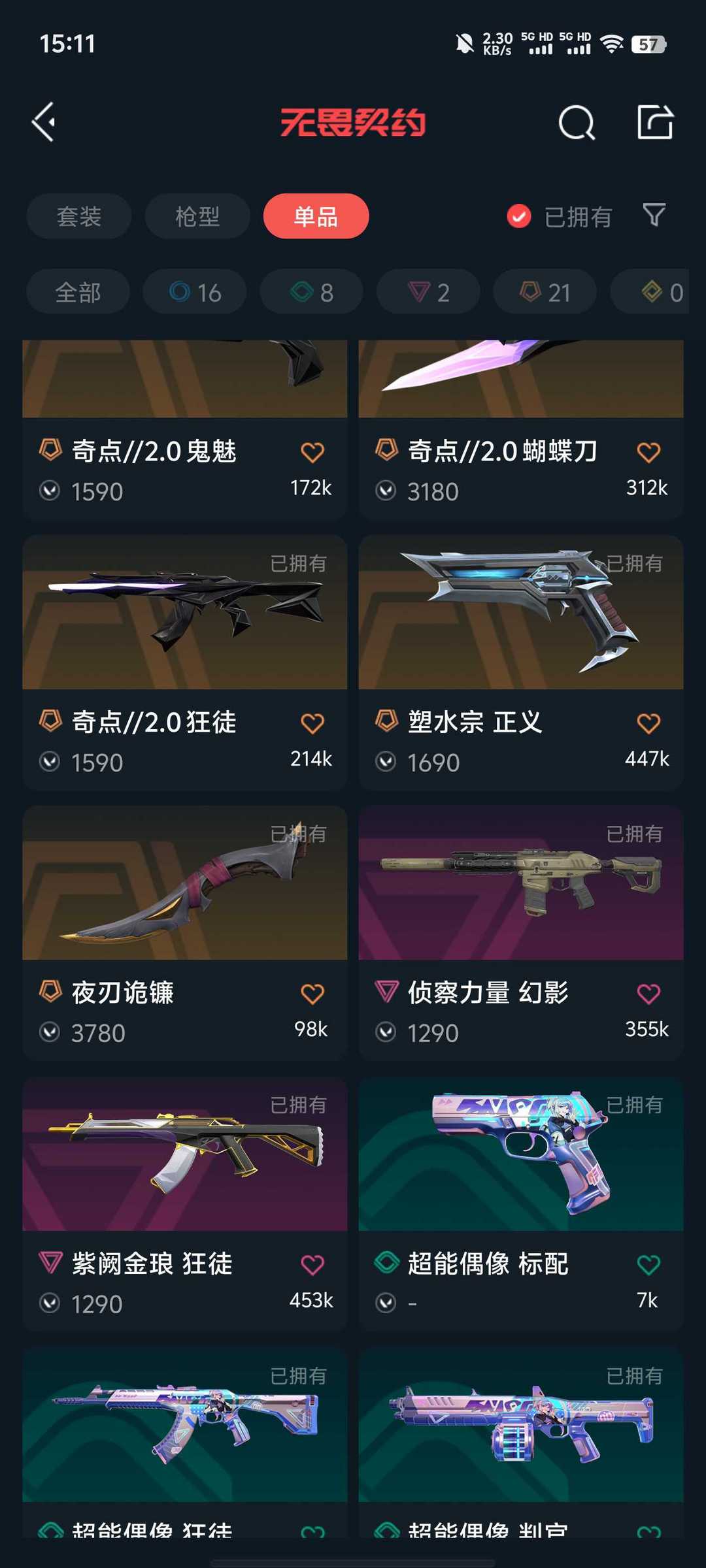This screenshot has height=1568, width=706.
Task: Filter by the pink tier chip with 2
Action: click(428, 292)
